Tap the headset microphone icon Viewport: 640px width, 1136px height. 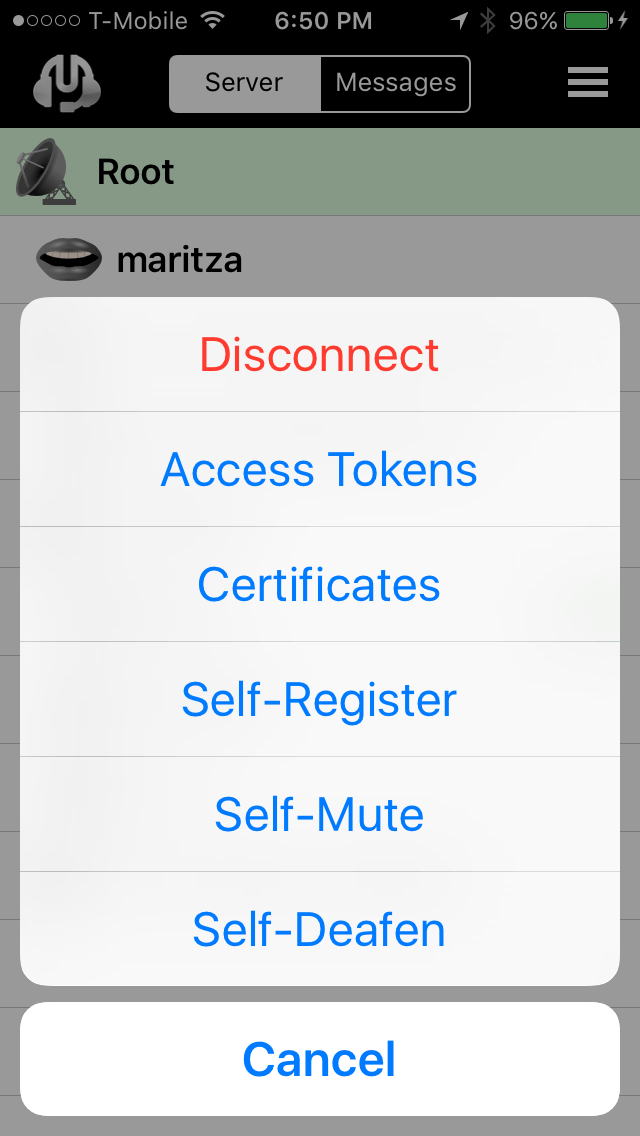[x=66, y=84]
